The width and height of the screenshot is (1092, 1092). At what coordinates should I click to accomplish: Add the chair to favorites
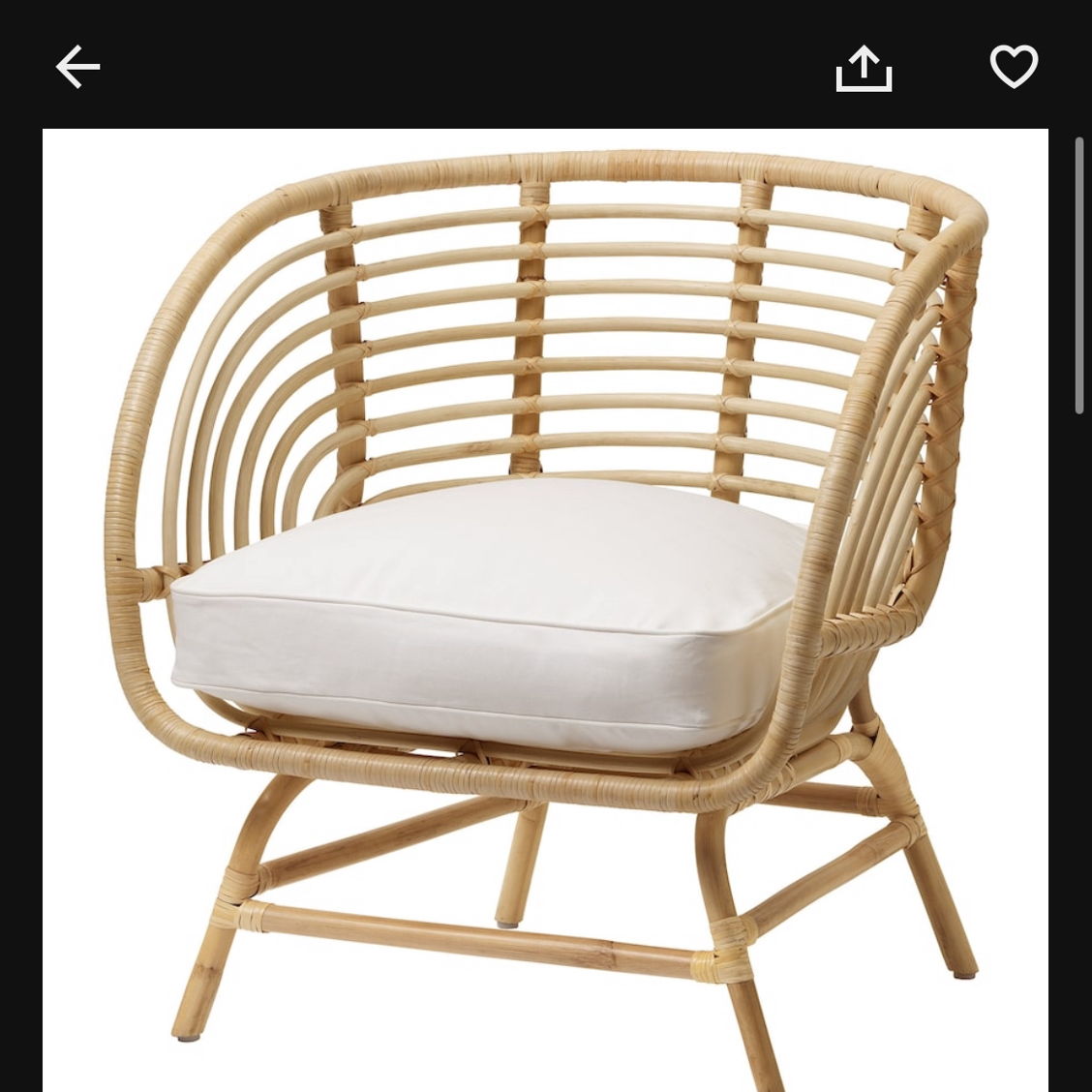click(1014, 67)
